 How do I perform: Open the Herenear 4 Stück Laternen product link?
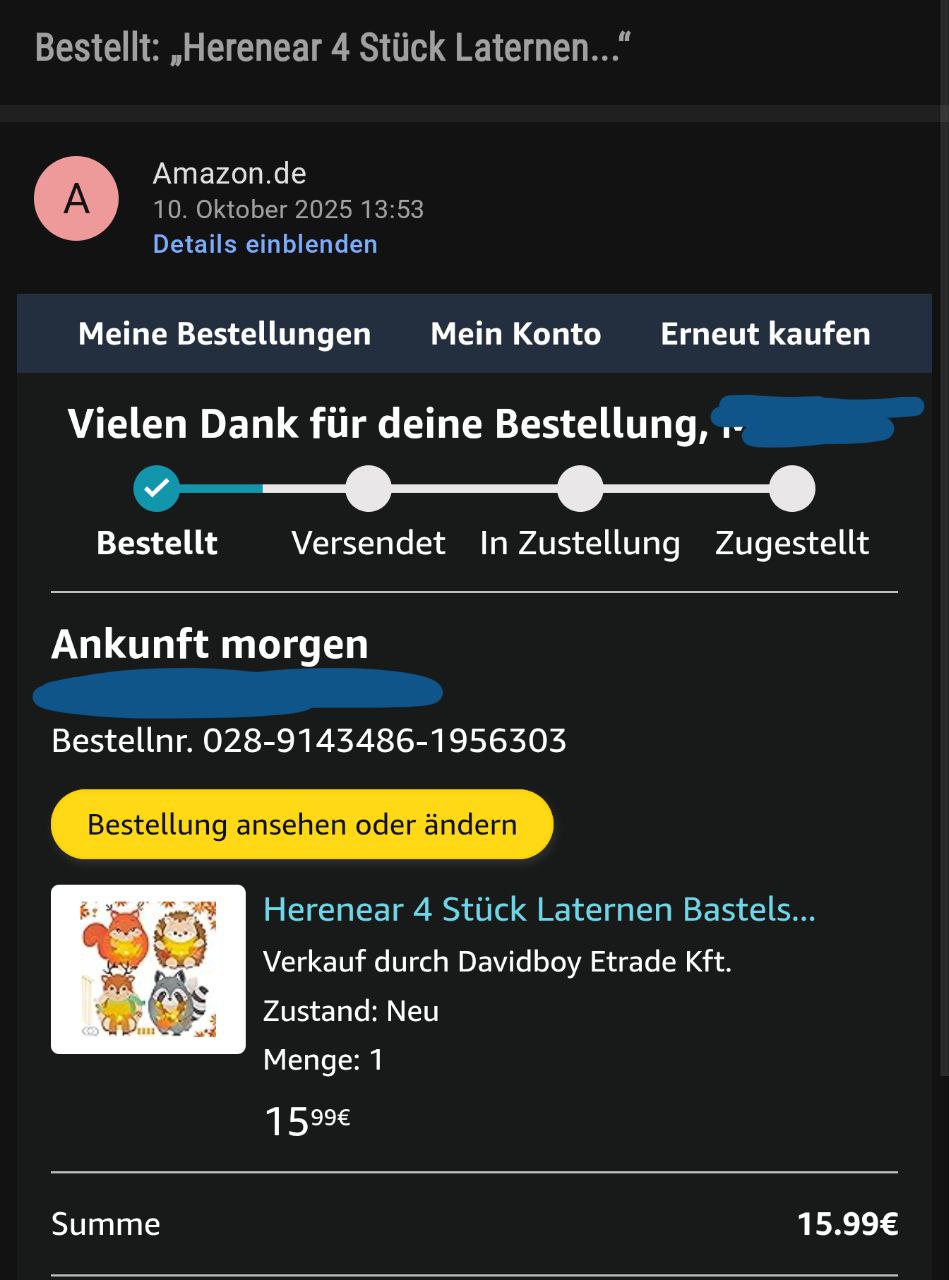point(539,909)
